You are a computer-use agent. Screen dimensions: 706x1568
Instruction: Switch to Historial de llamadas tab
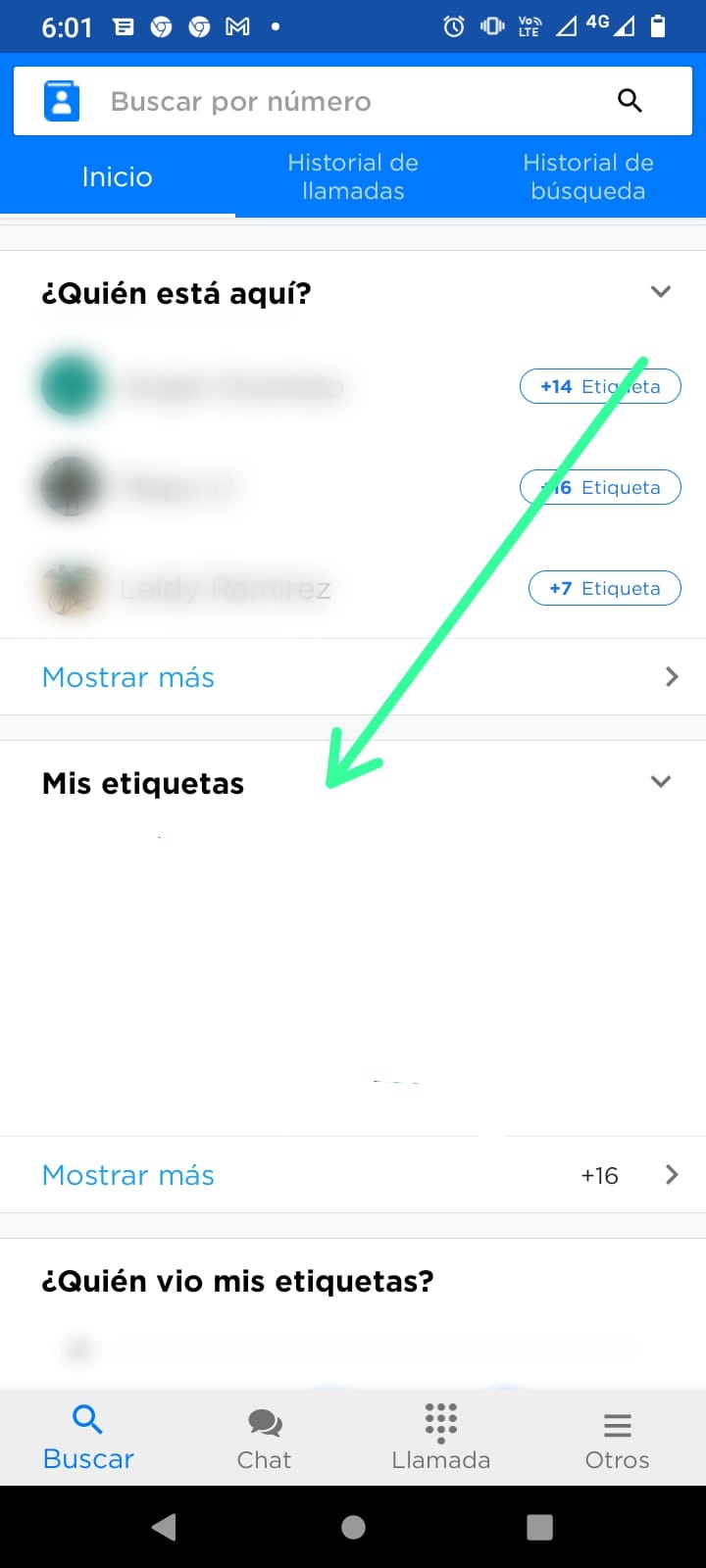[x=353, y=177]
